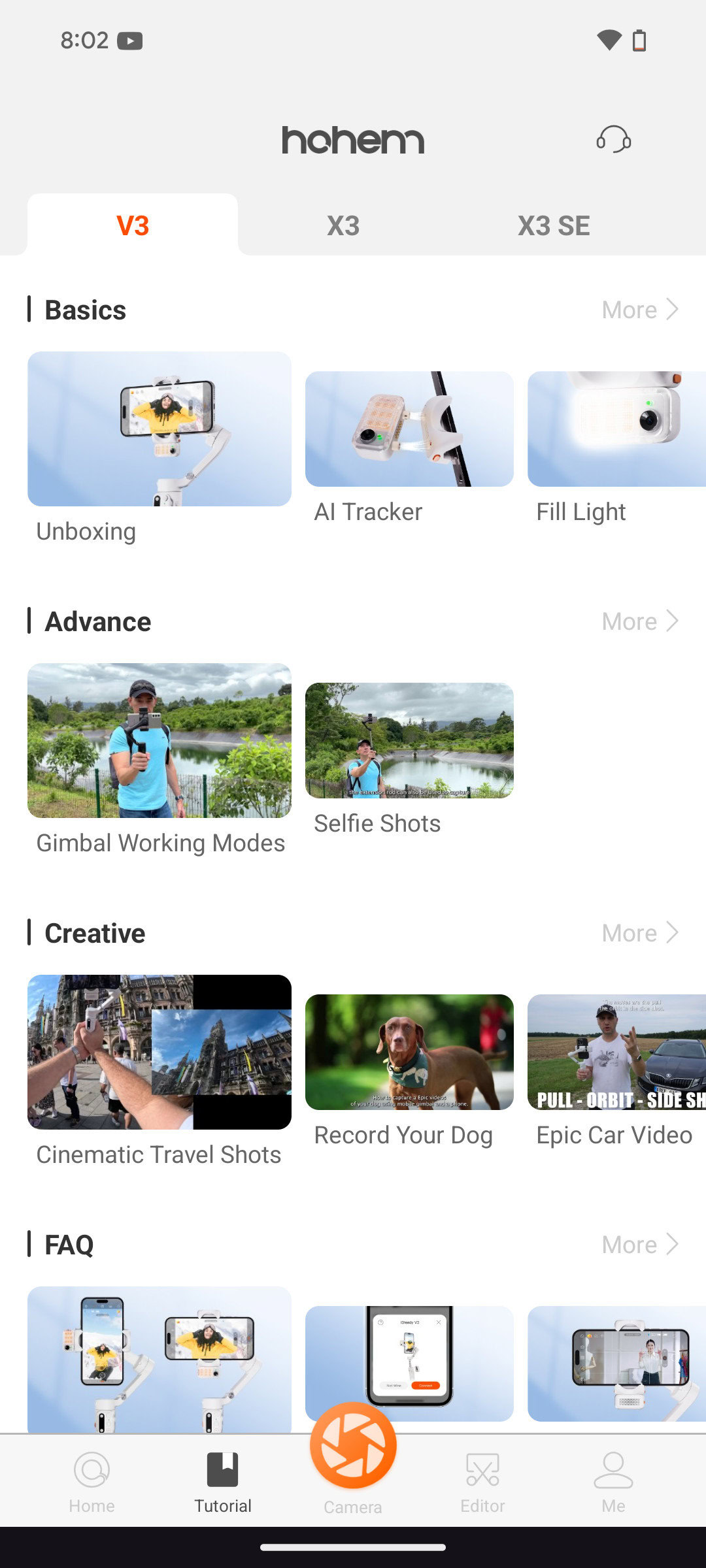The width and height of the screenshot is (706, 1568).
Task: Open More in Basics section
Action: [x=639, y=310]
